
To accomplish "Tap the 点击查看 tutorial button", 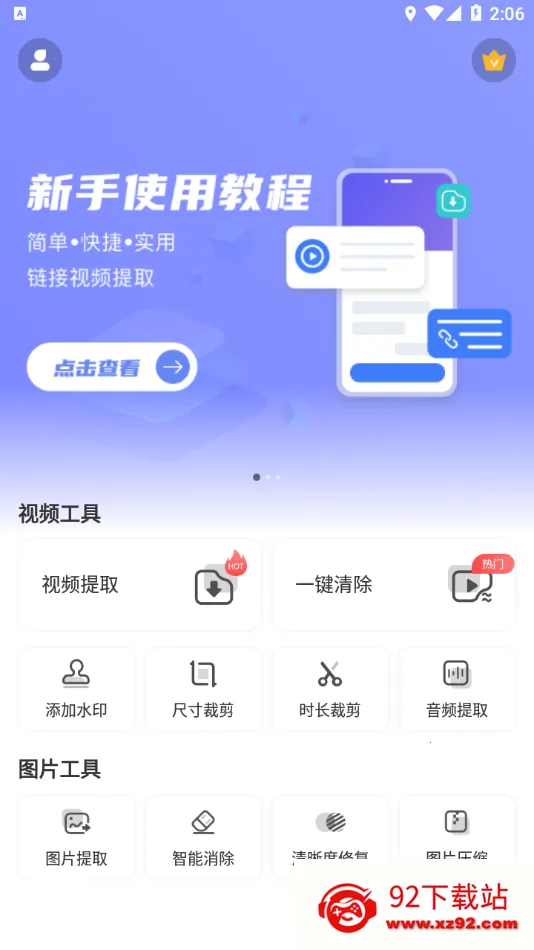I will pos(112,367).
